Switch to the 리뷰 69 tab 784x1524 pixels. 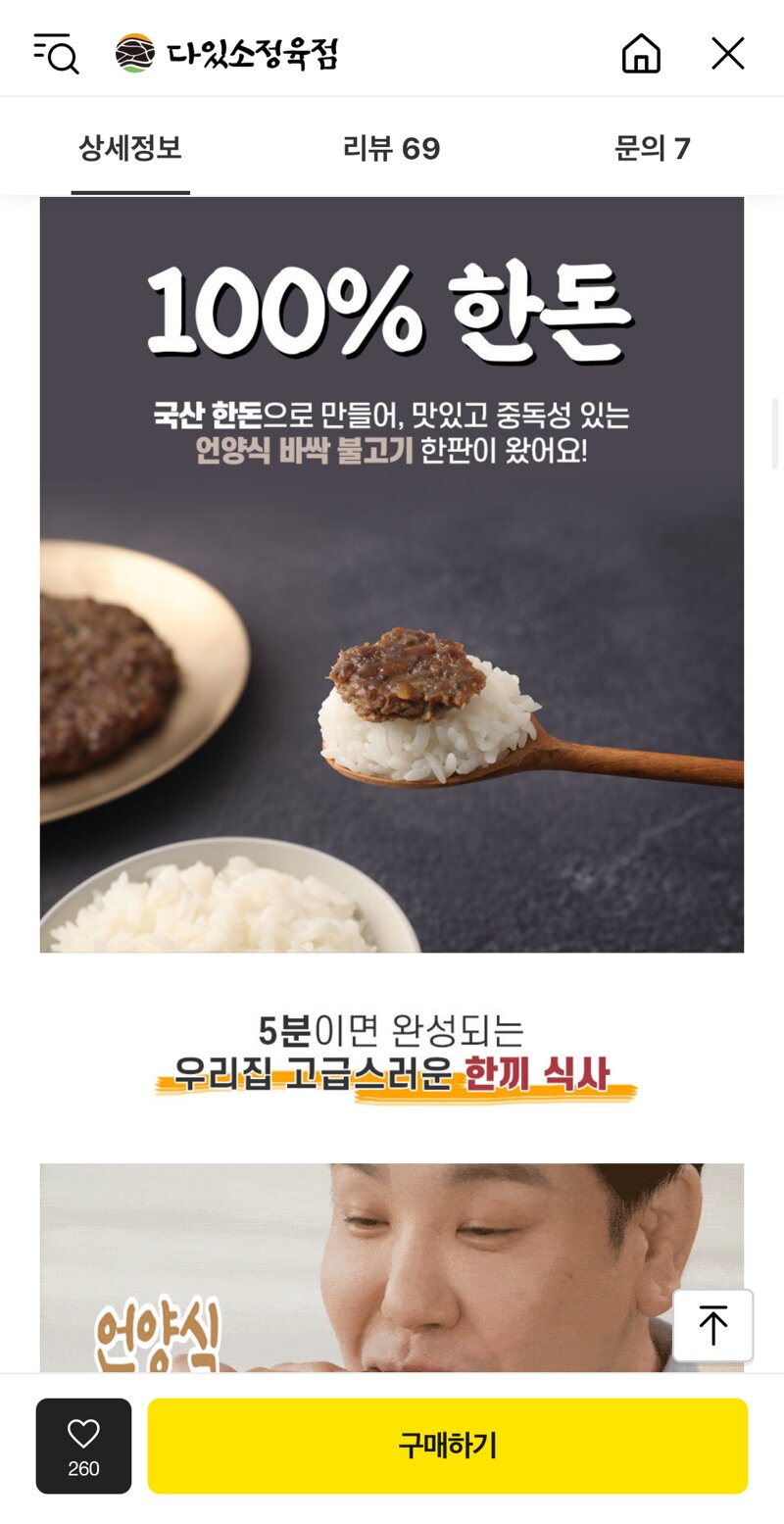(x=392, y=148)
